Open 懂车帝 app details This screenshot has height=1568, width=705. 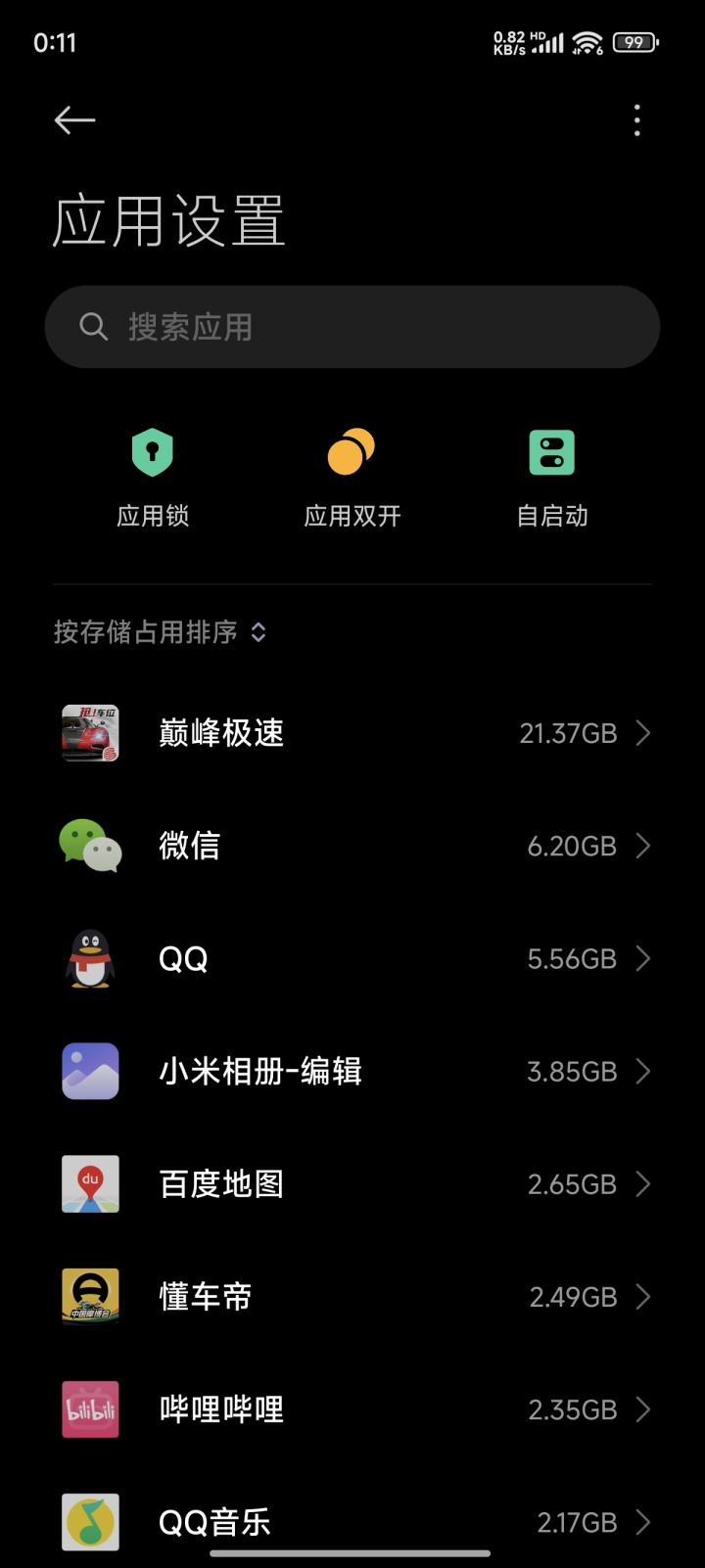pos(352,1297)
